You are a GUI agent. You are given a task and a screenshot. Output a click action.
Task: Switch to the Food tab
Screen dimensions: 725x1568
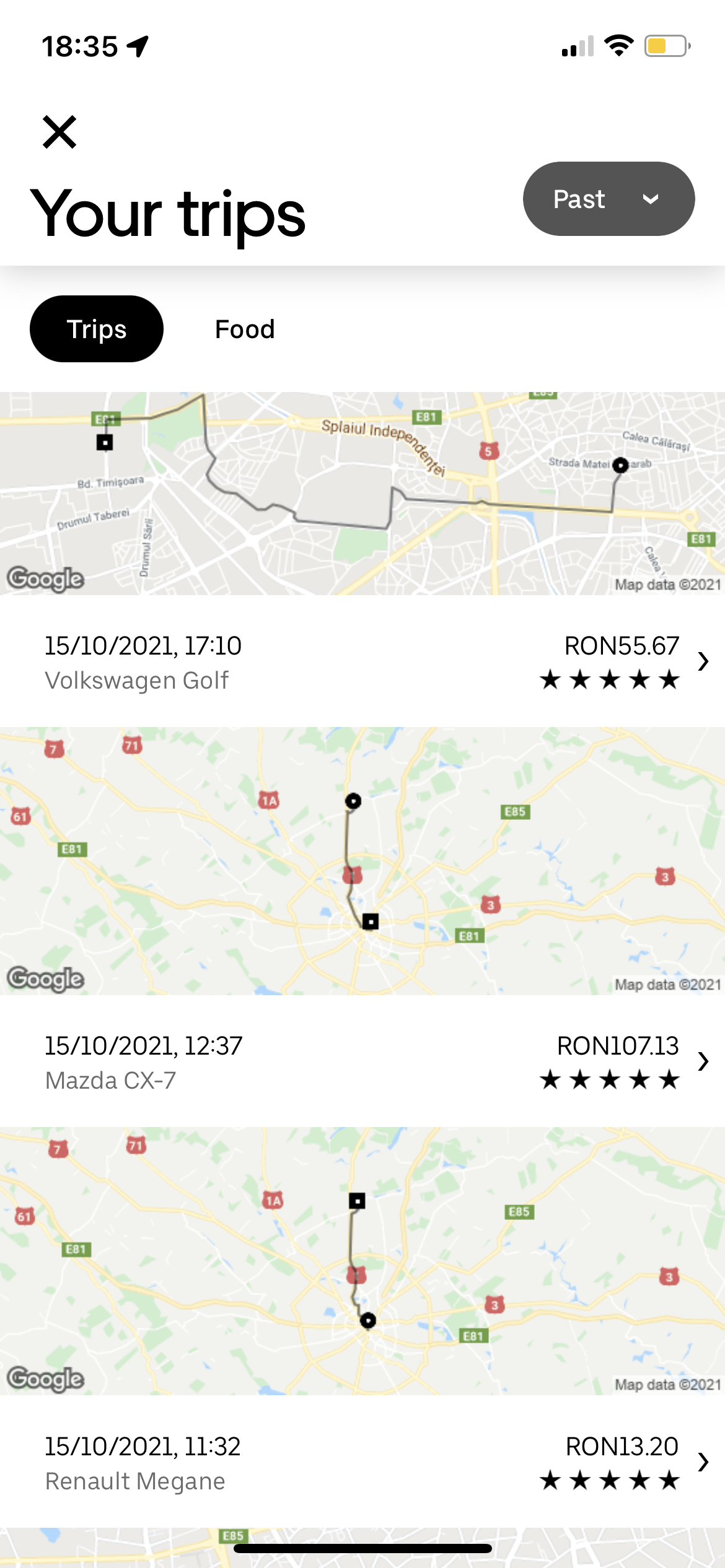pyautogui.click(x=245, y=329)
